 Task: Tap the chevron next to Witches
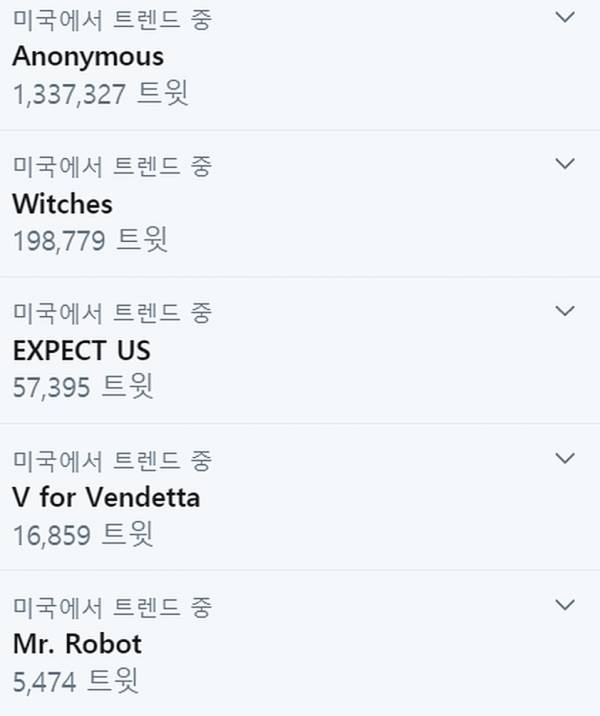coord(565,163)
